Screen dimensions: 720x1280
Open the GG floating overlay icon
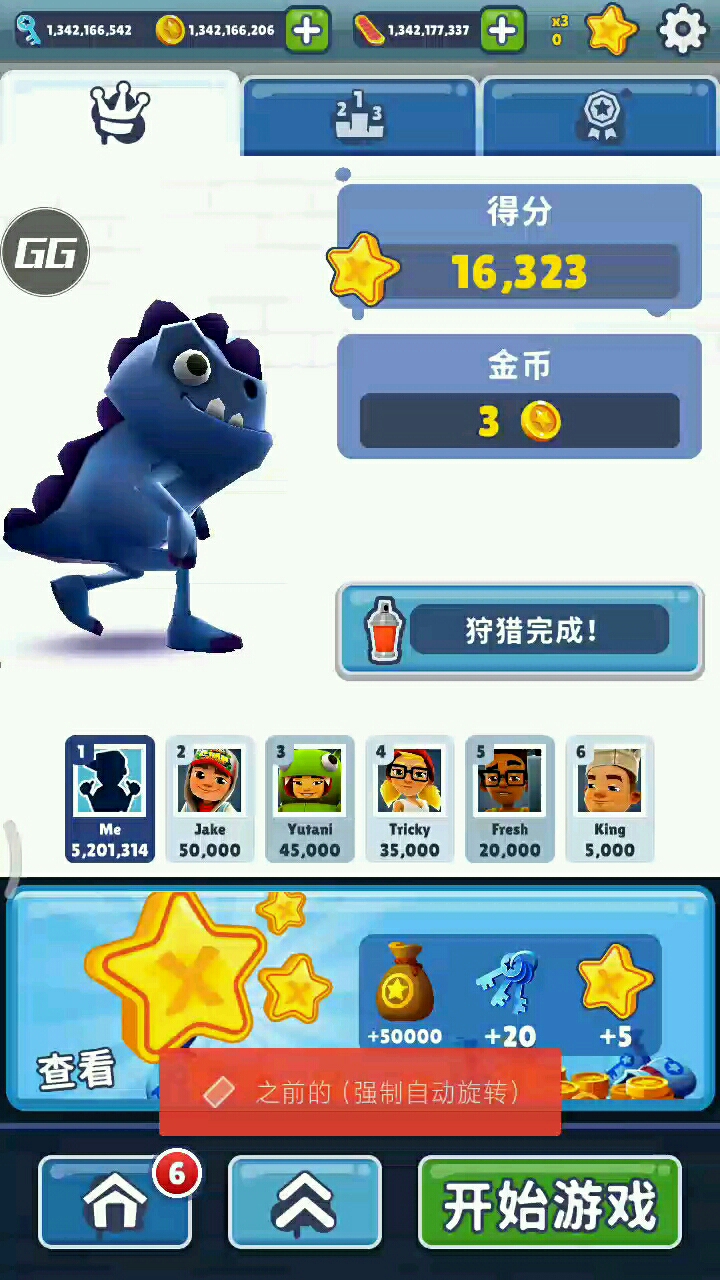(45, 253)
